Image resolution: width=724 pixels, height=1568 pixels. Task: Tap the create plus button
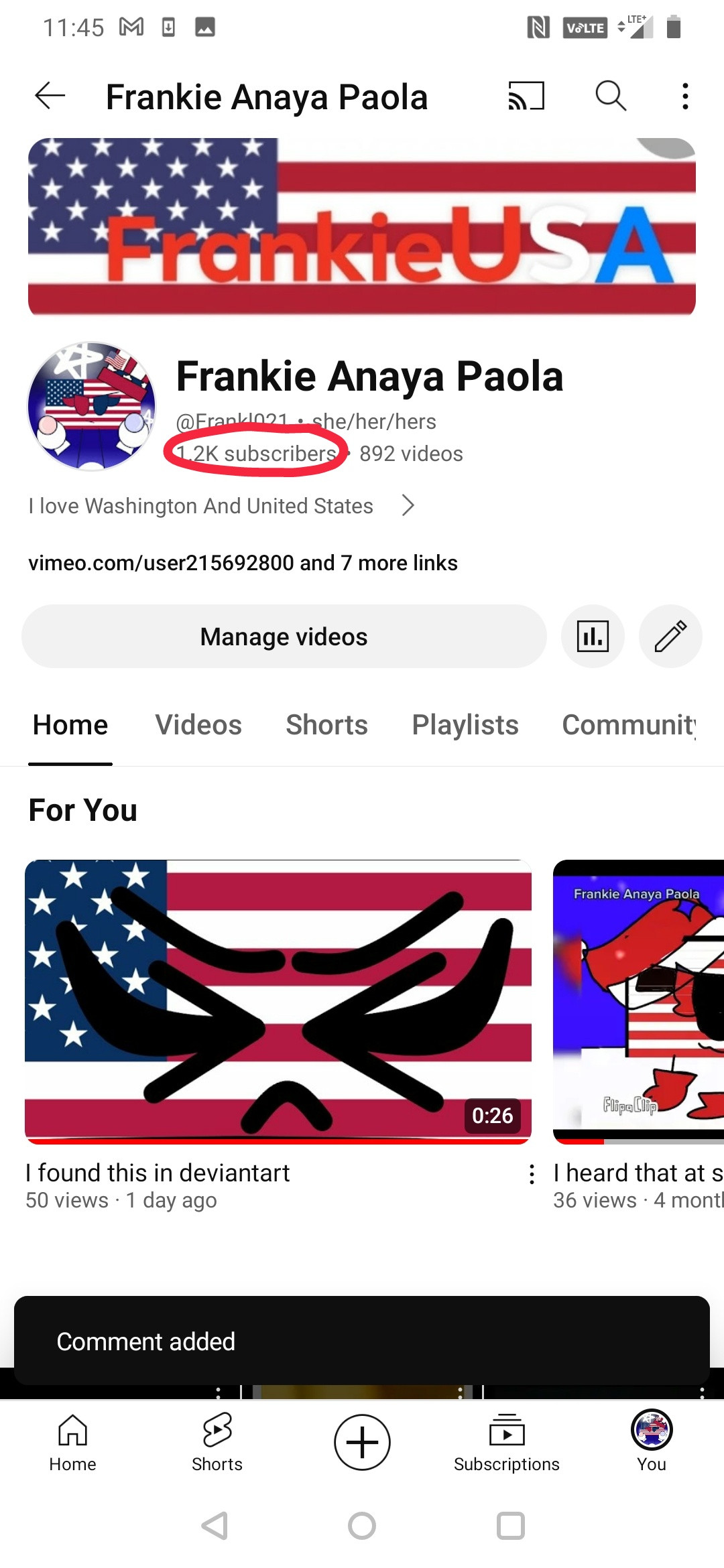(x=362, y=1442)
